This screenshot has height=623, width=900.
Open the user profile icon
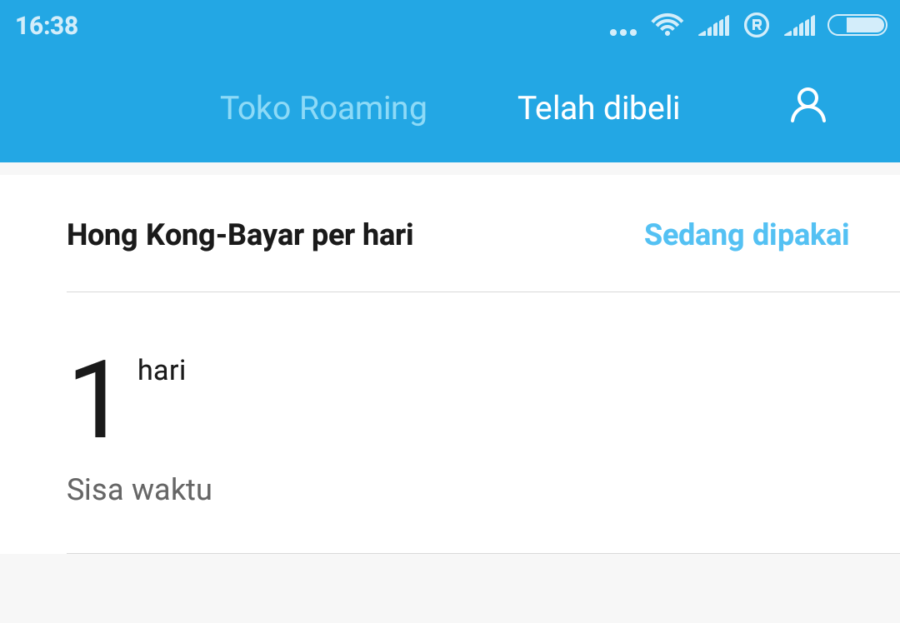coord(808,106)
